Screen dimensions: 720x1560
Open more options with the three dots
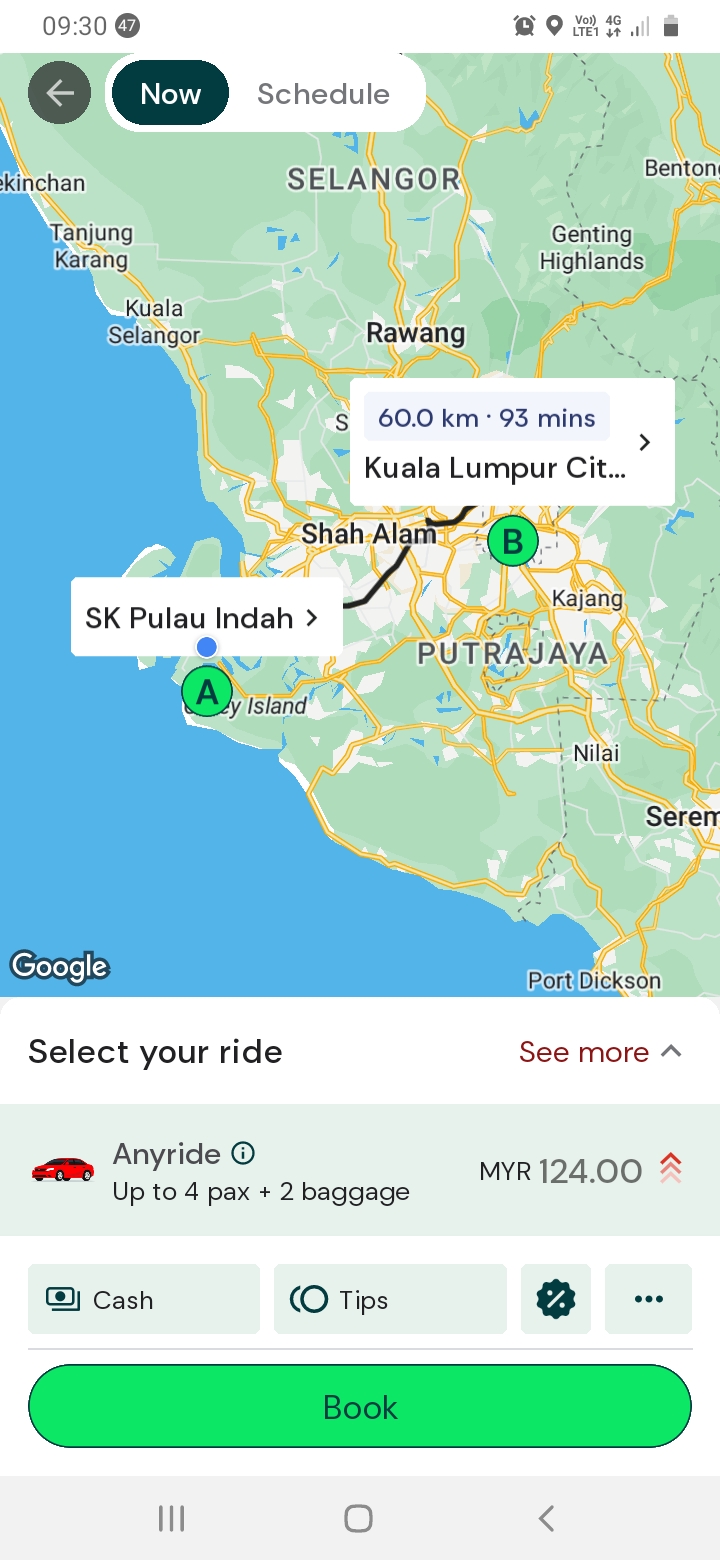(648, 1299)
